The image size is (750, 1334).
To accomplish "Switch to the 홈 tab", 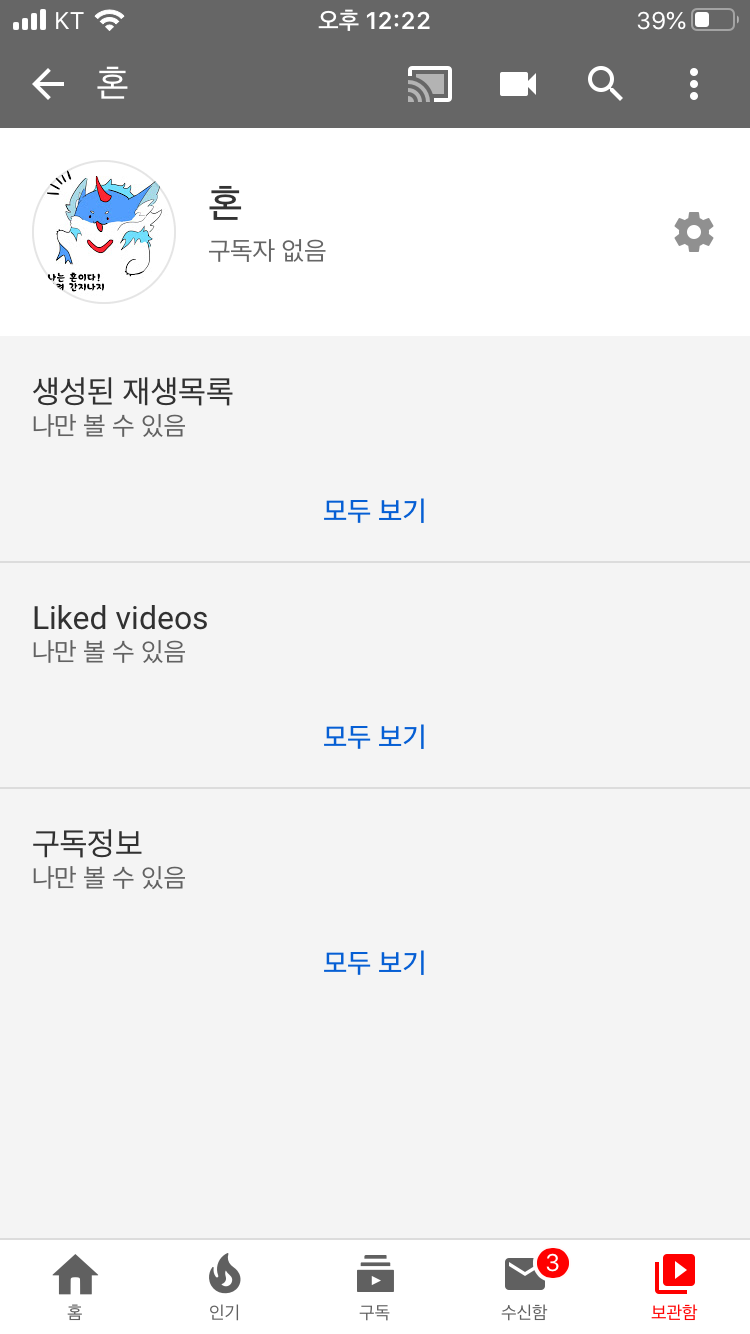I will pyautogui.click(x=75, y=1286).
